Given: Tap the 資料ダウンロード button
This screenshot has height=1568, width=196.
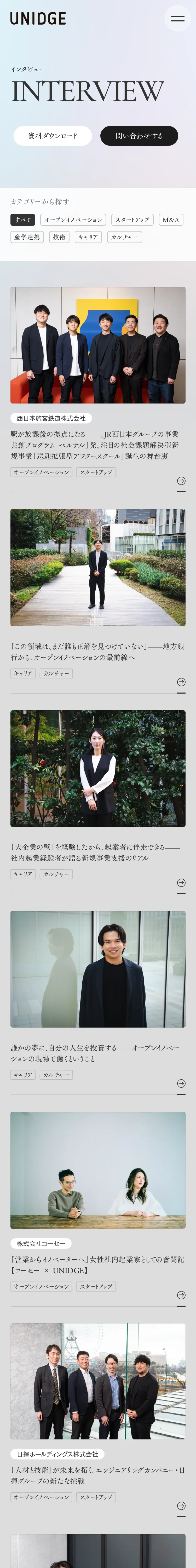Looking at the screenshot, I should pos(52,136).
